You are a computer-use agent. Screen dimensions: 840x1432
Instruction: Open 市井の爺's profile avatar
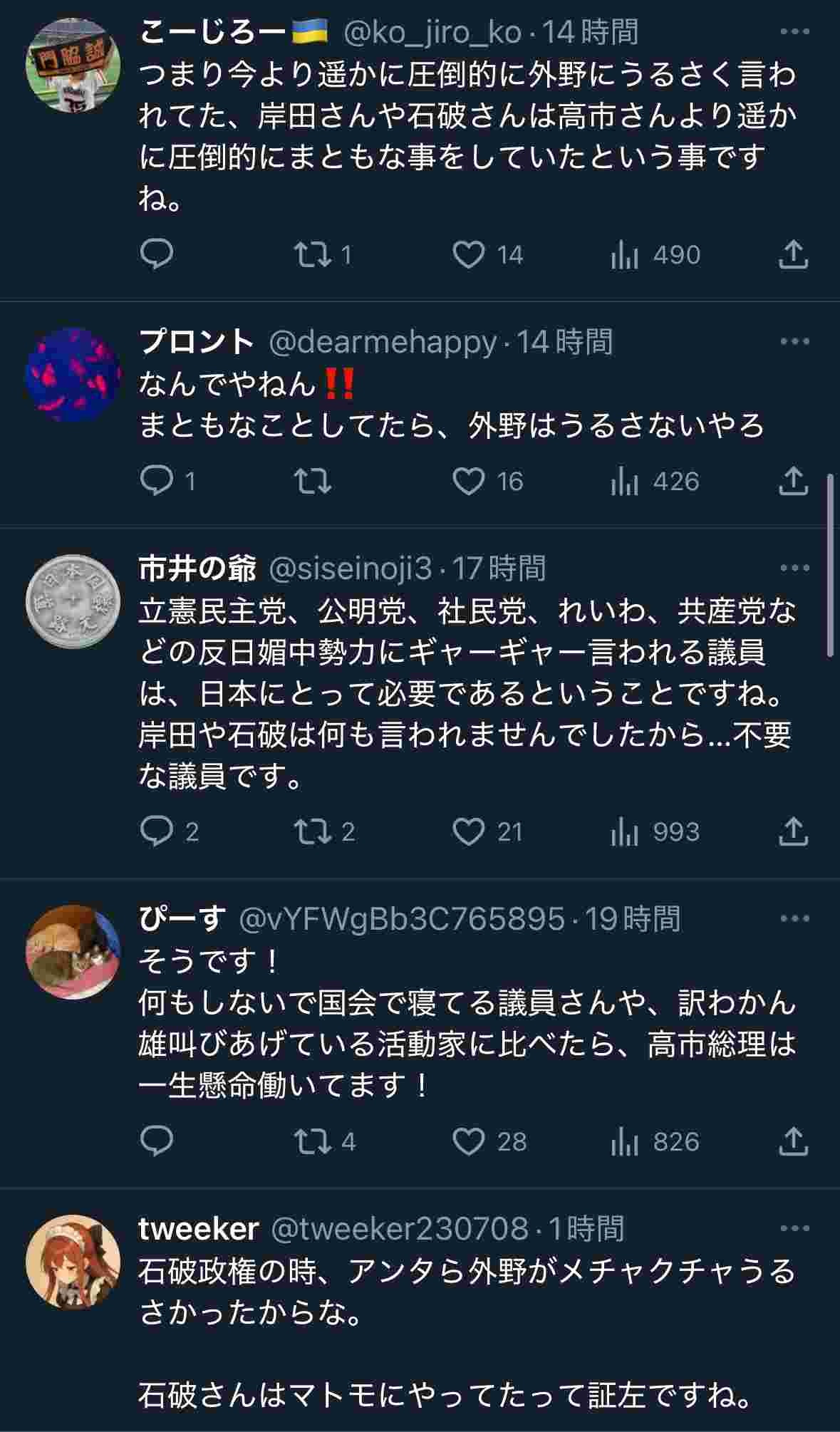pos(73,601)
